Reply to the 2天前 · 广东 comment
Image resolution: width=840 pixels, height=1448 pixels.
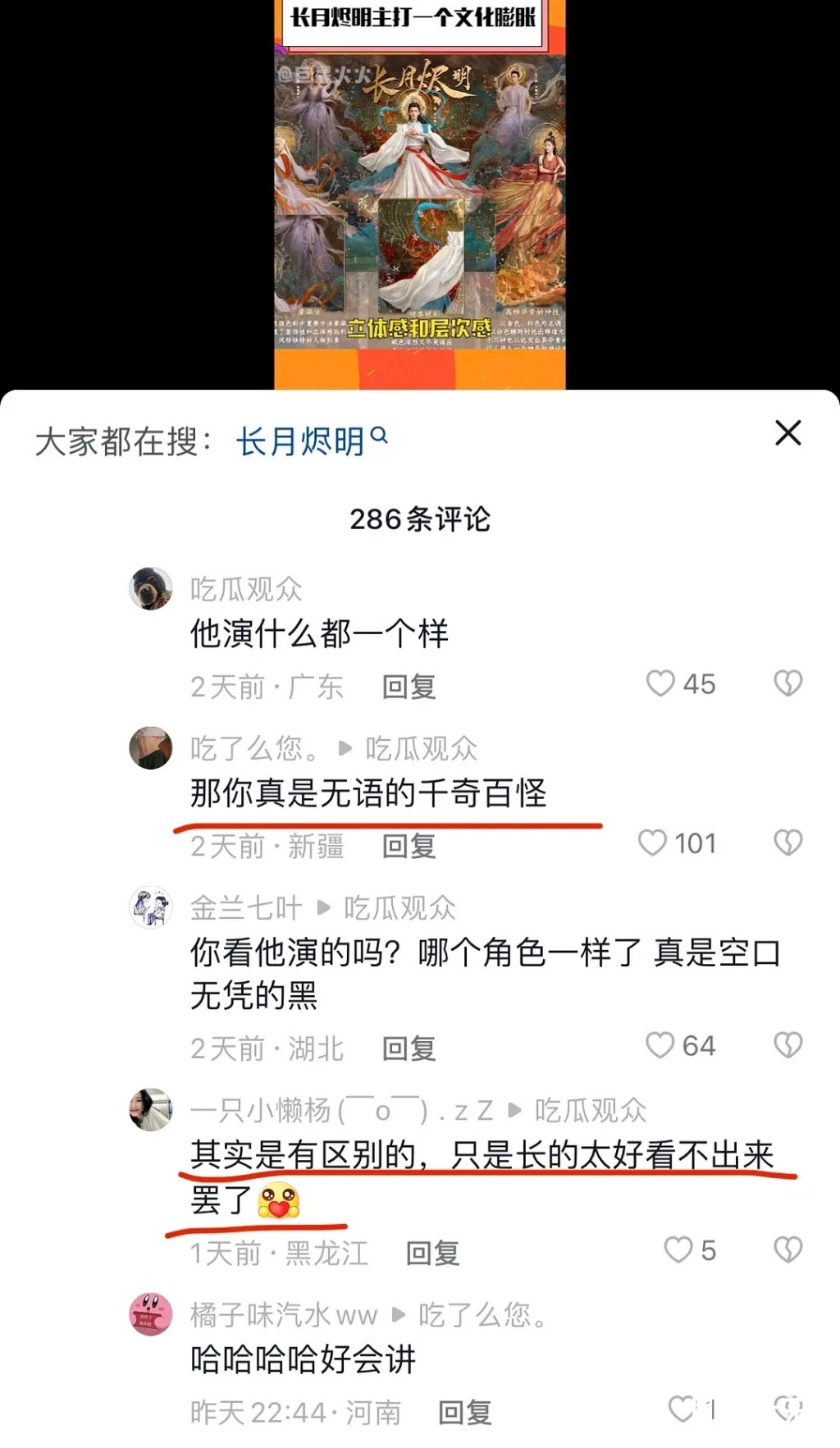pyautogui.click(x=409, y=687)
